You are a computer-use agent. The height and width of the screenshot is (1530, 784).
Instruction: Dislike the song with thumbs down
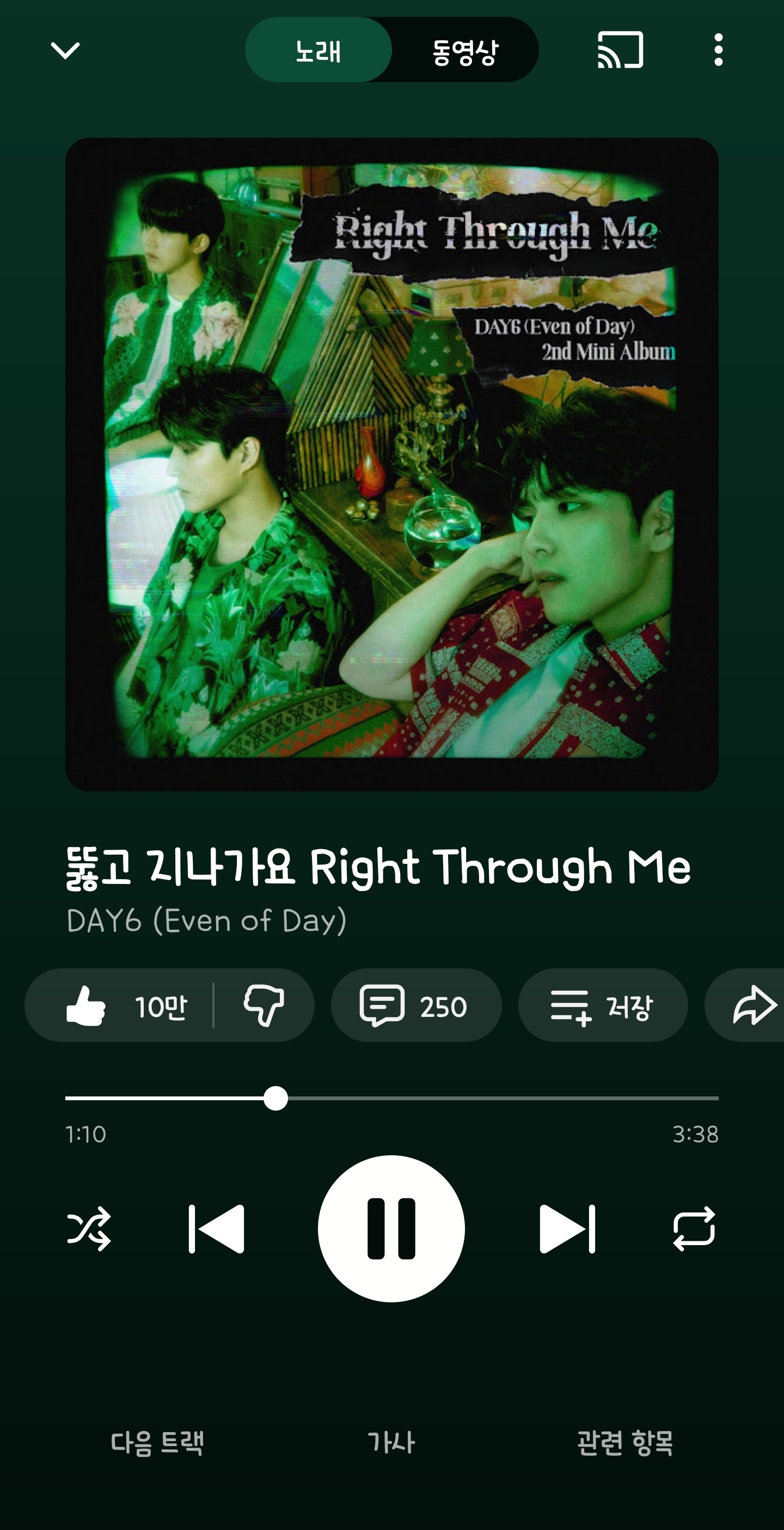pos(264,1005)
